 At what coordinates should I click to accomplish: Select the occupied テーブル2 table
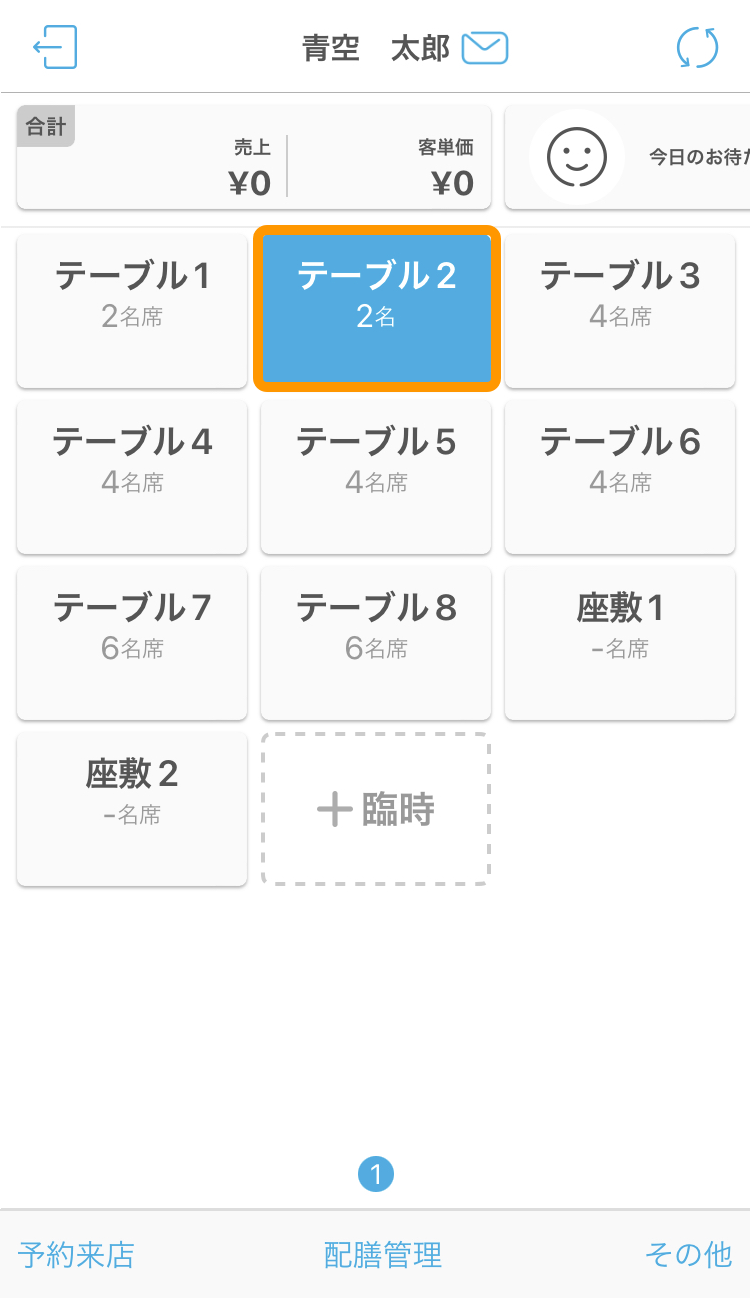click(x=375, y=310)
